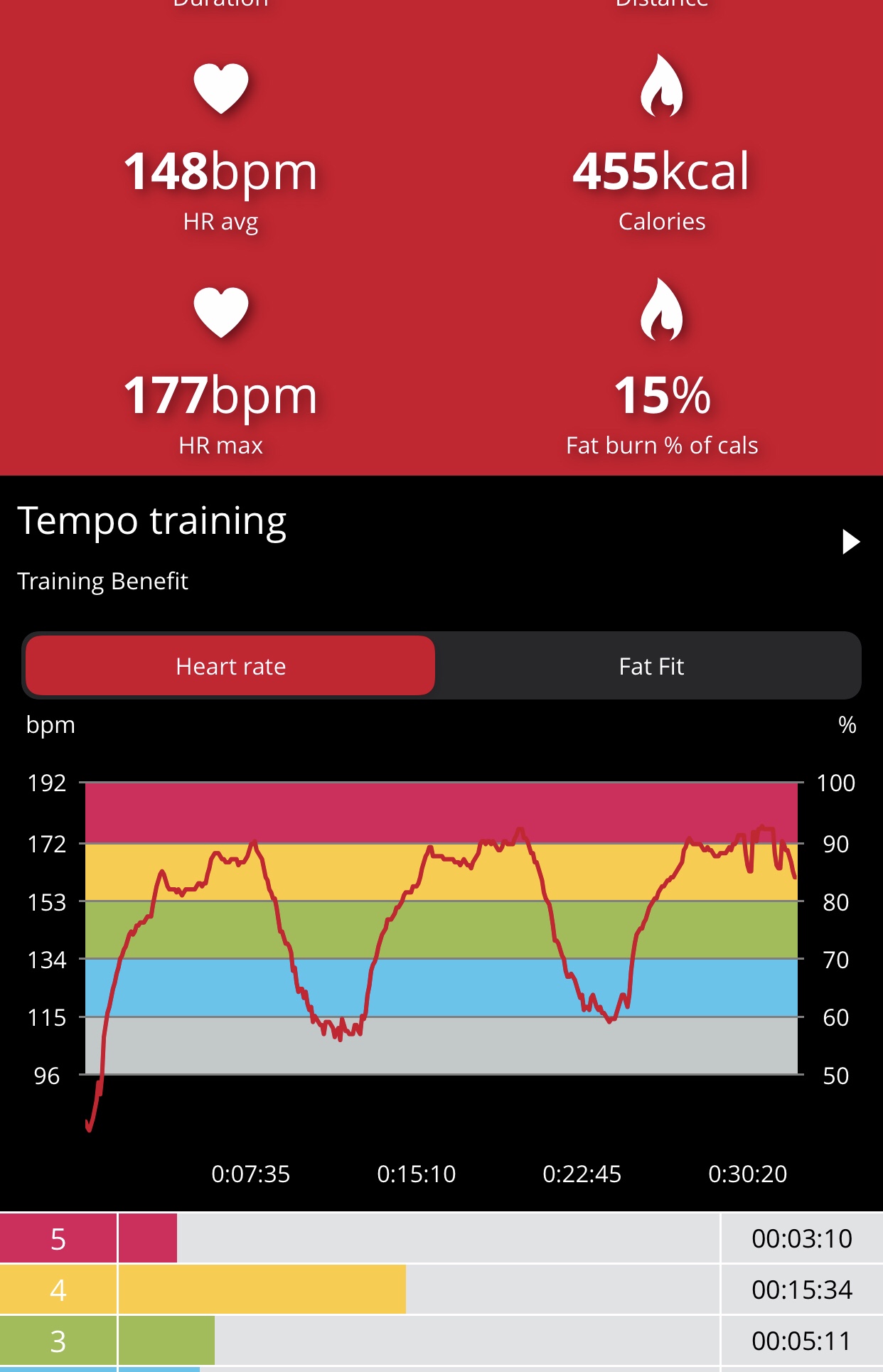Switch to the Fat Fit tab
The width and height of the screenshot is (883, 1372).
click(x=651, y=666)
